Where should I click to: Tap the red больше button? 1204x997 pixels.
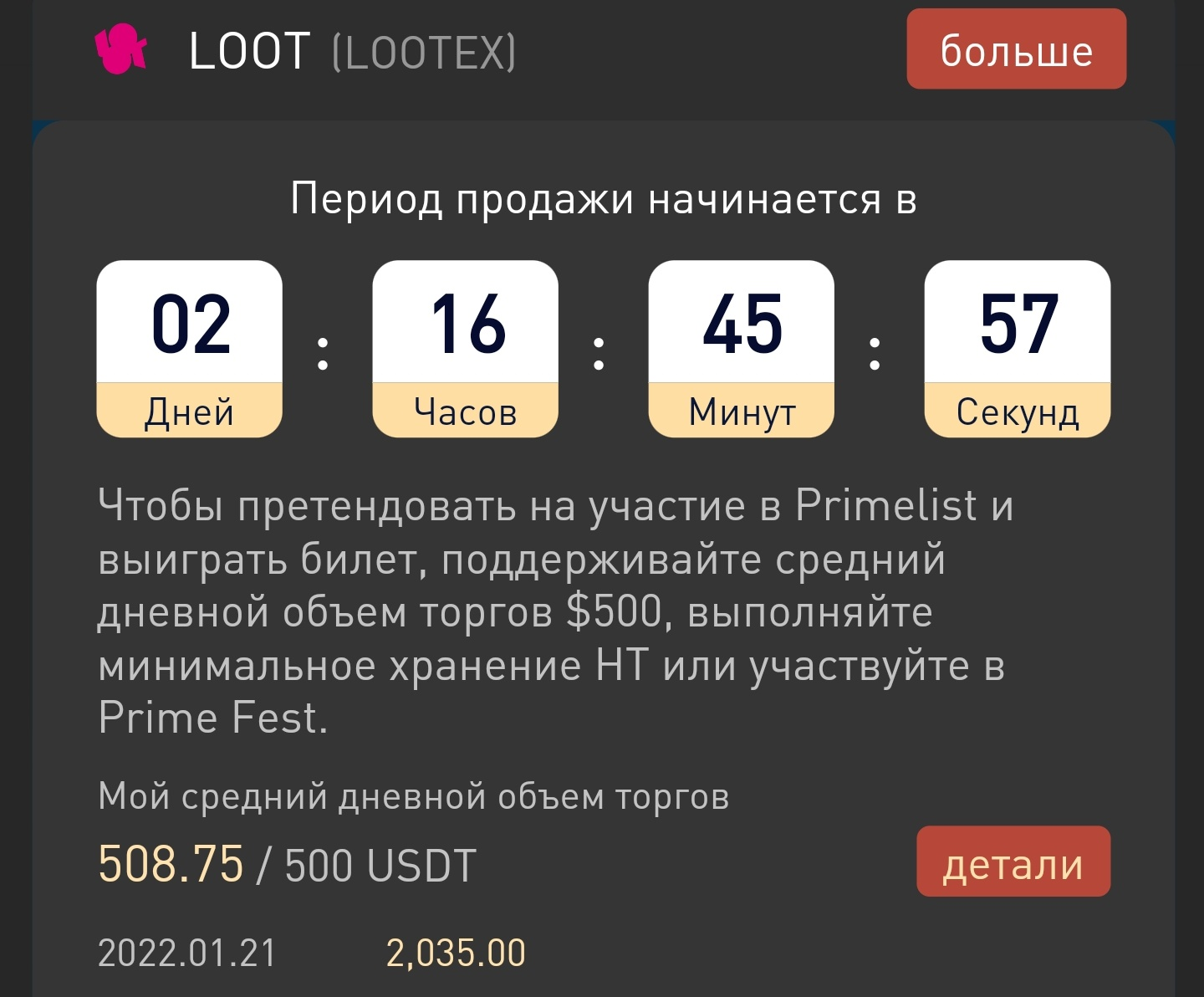point(1016,49)
